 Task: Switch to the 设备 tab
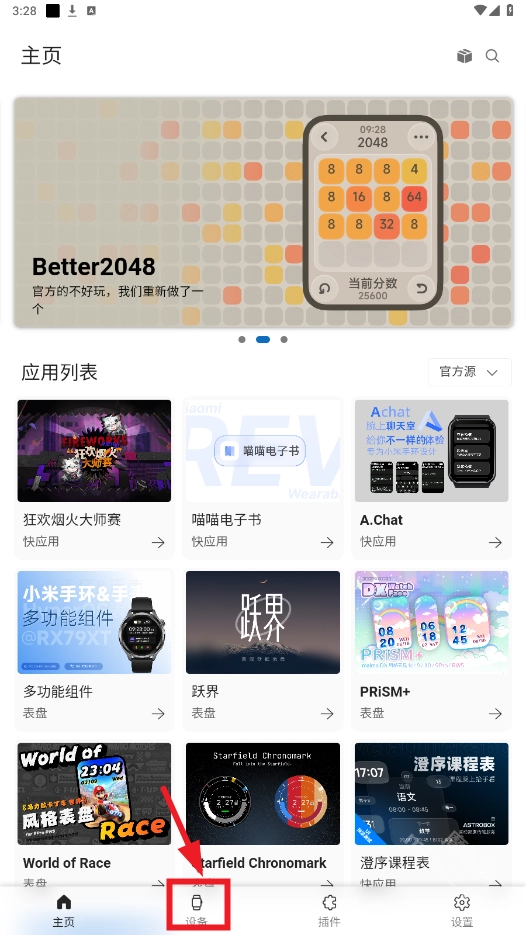(196, 910)
